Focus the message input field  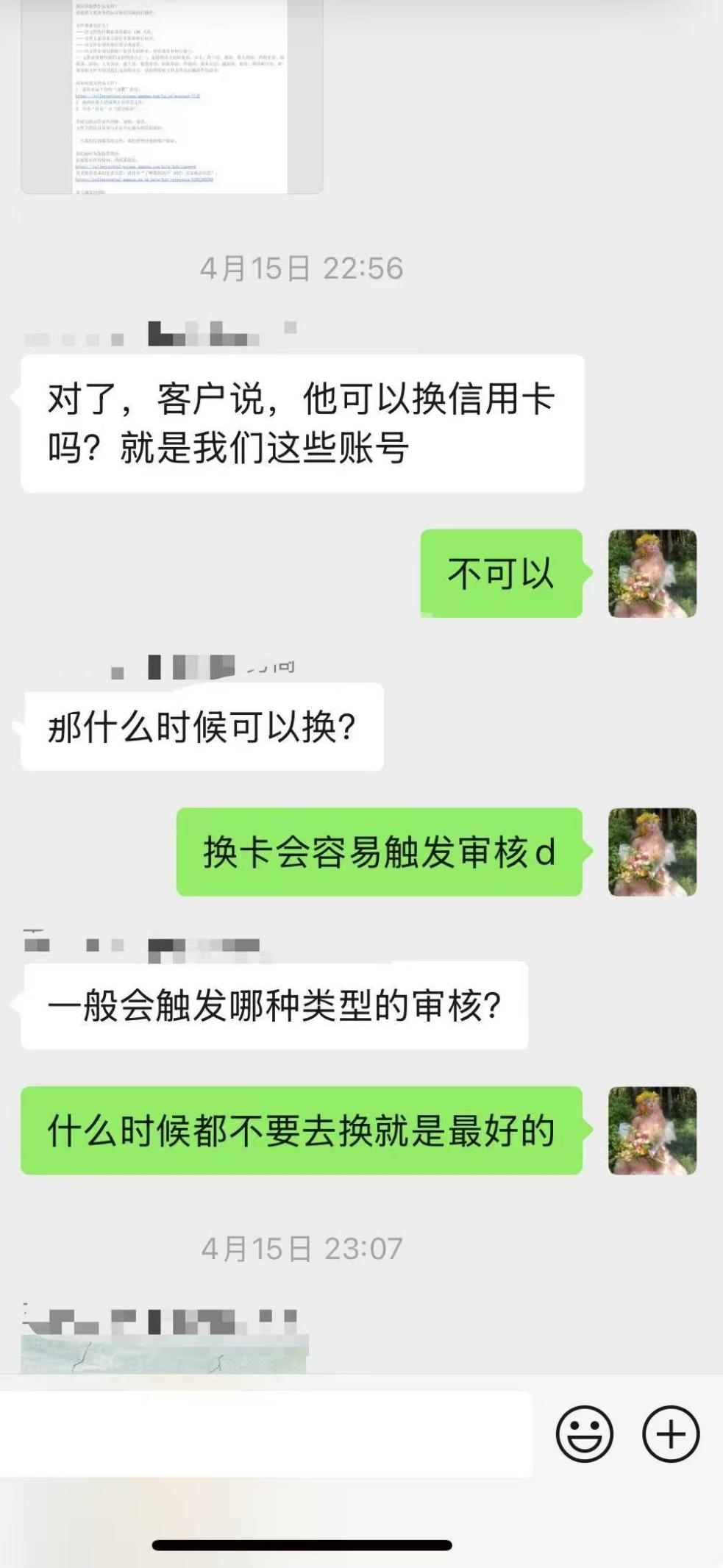(x=265, y=1433)
